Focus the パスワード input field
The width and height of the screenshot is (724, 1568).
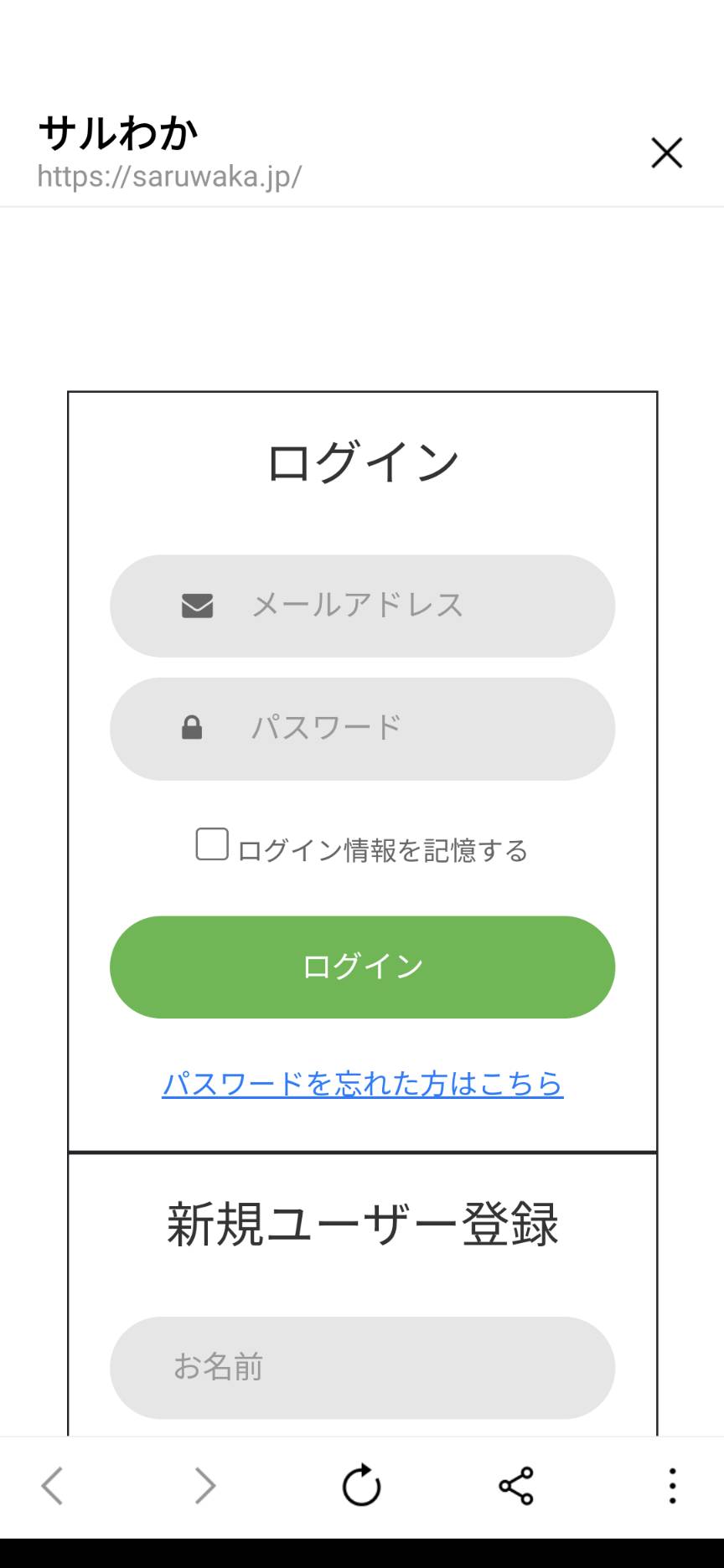tap(362, 729)
